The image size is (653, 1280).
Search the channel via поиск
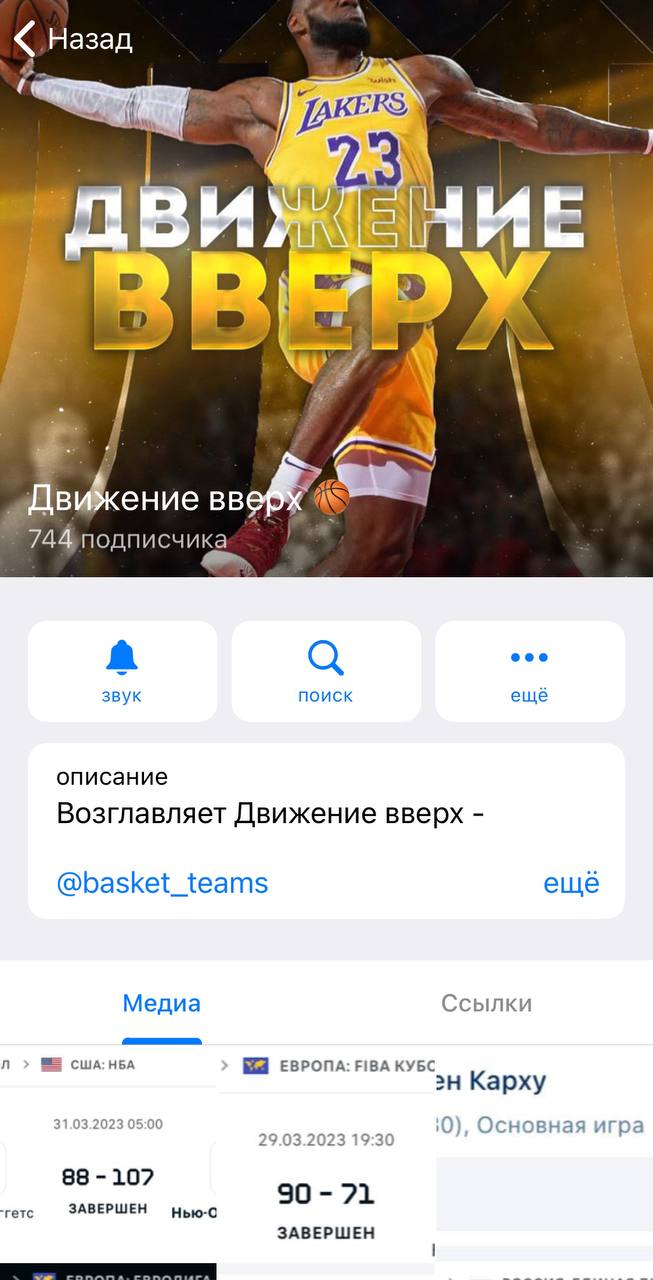point(326,671)
